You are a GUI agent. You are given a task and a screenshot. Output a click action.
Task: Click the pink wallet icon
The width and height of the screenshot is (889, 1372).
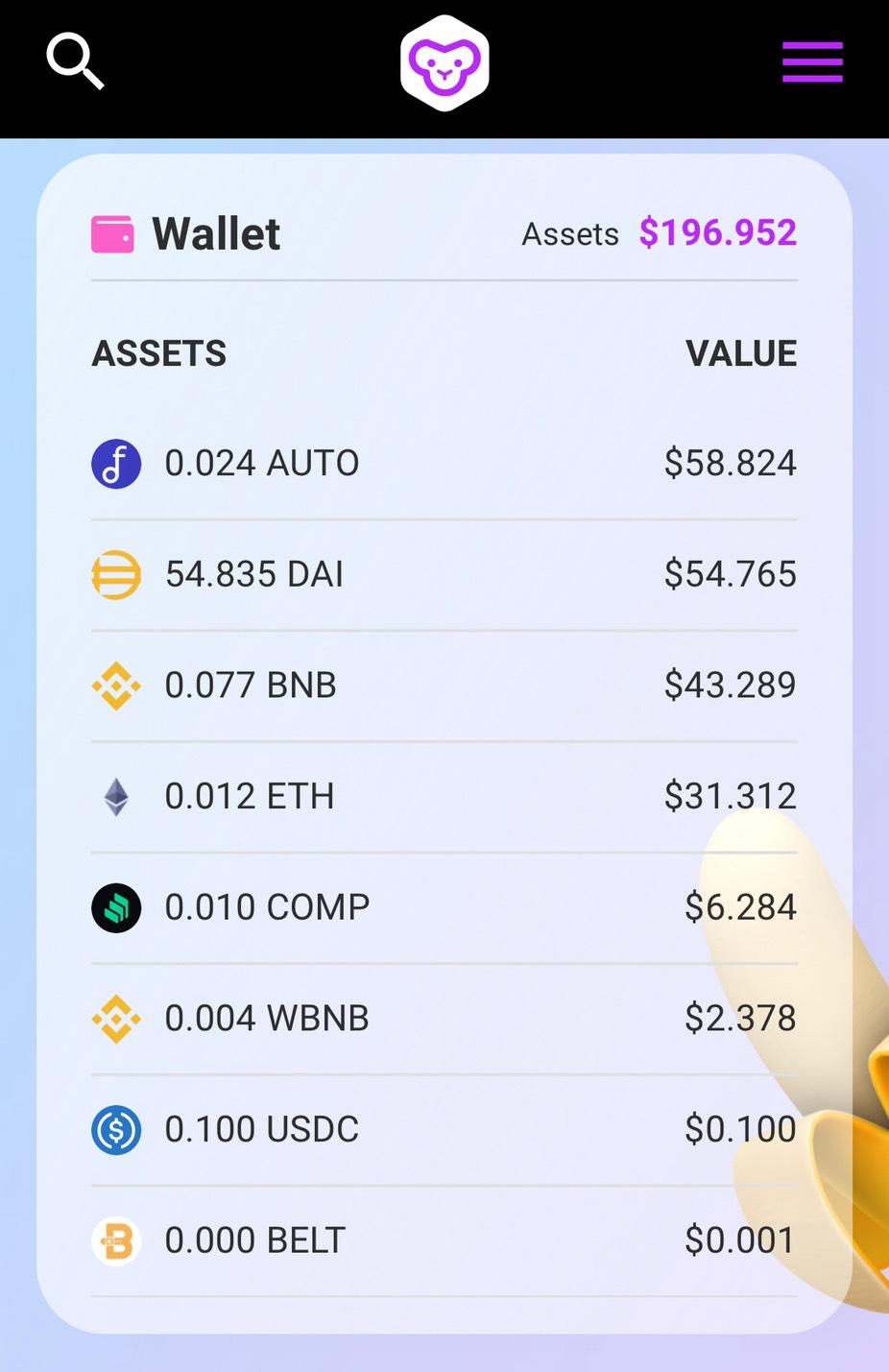[x=113, y=231]
